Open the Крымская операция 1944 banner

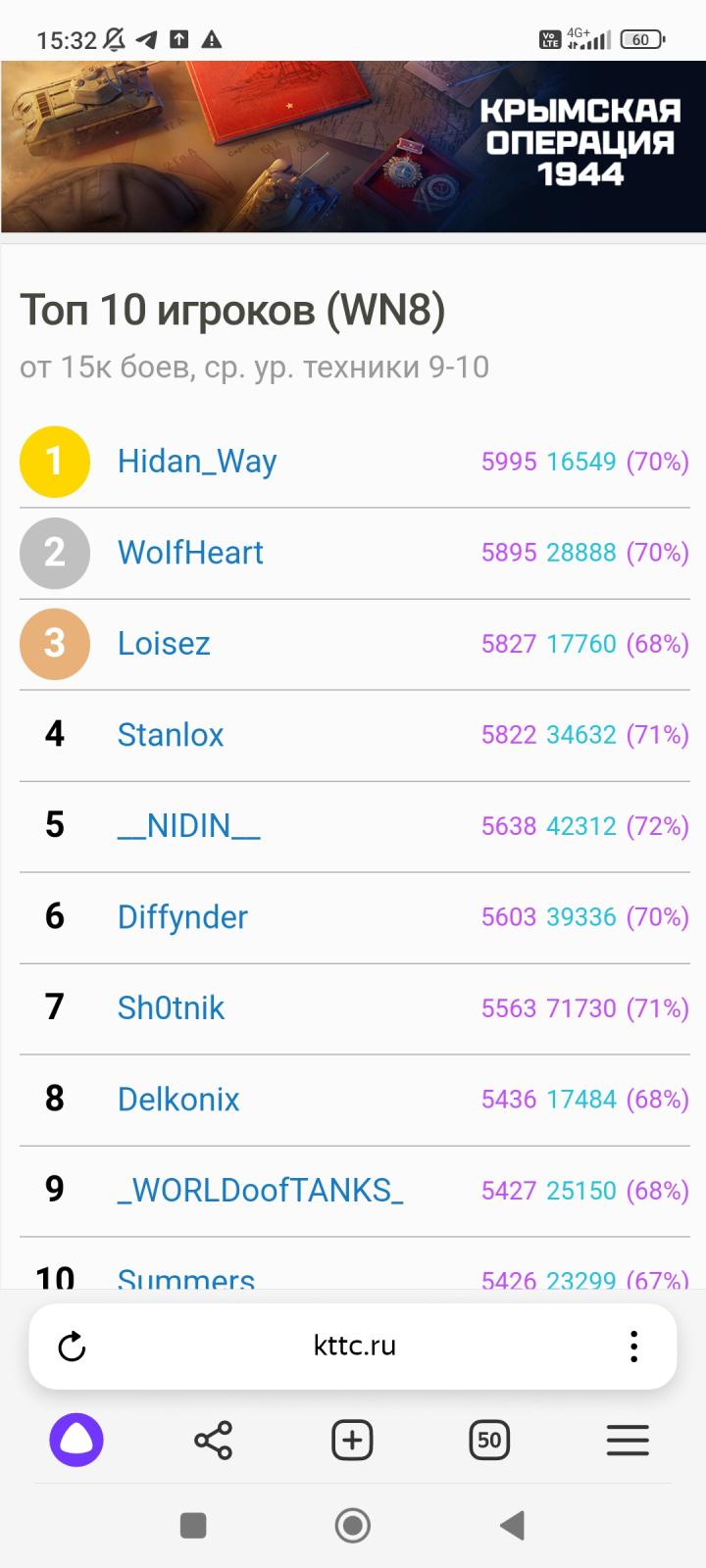click(353, 147)
